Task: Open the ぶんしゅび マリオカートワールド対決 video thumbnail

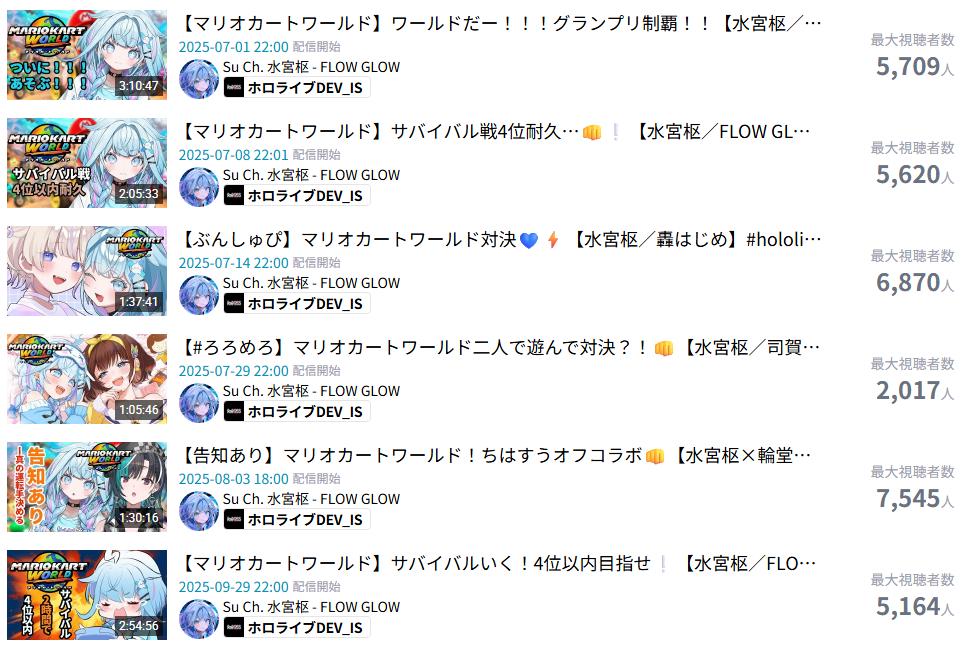Action: [x=87, y=271]
